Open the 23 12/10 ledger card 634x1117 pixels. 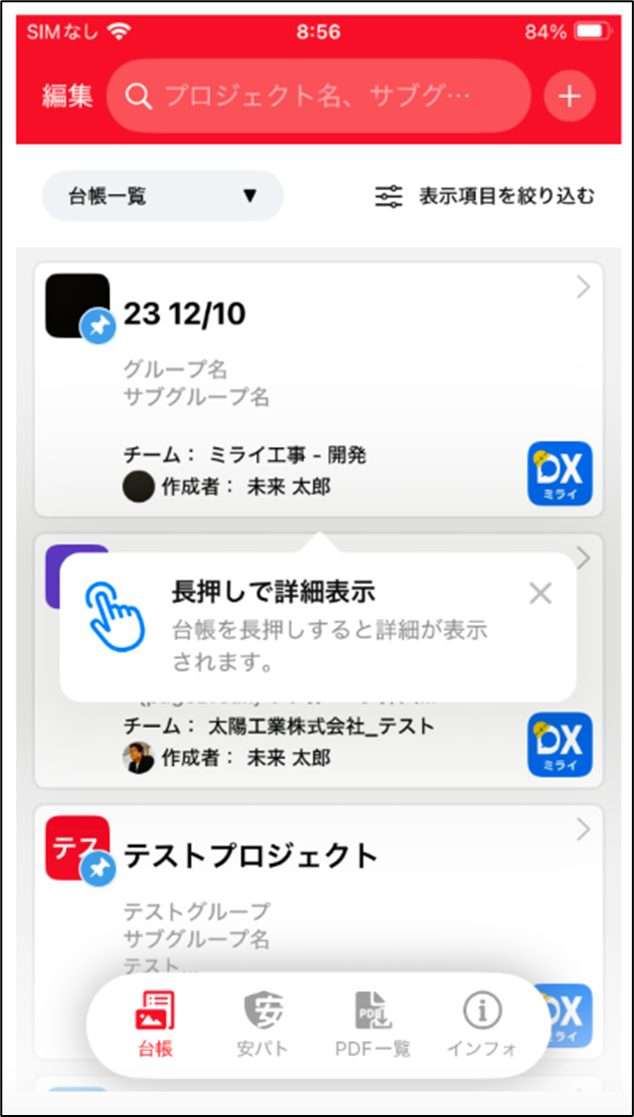(x=318, y=388)
